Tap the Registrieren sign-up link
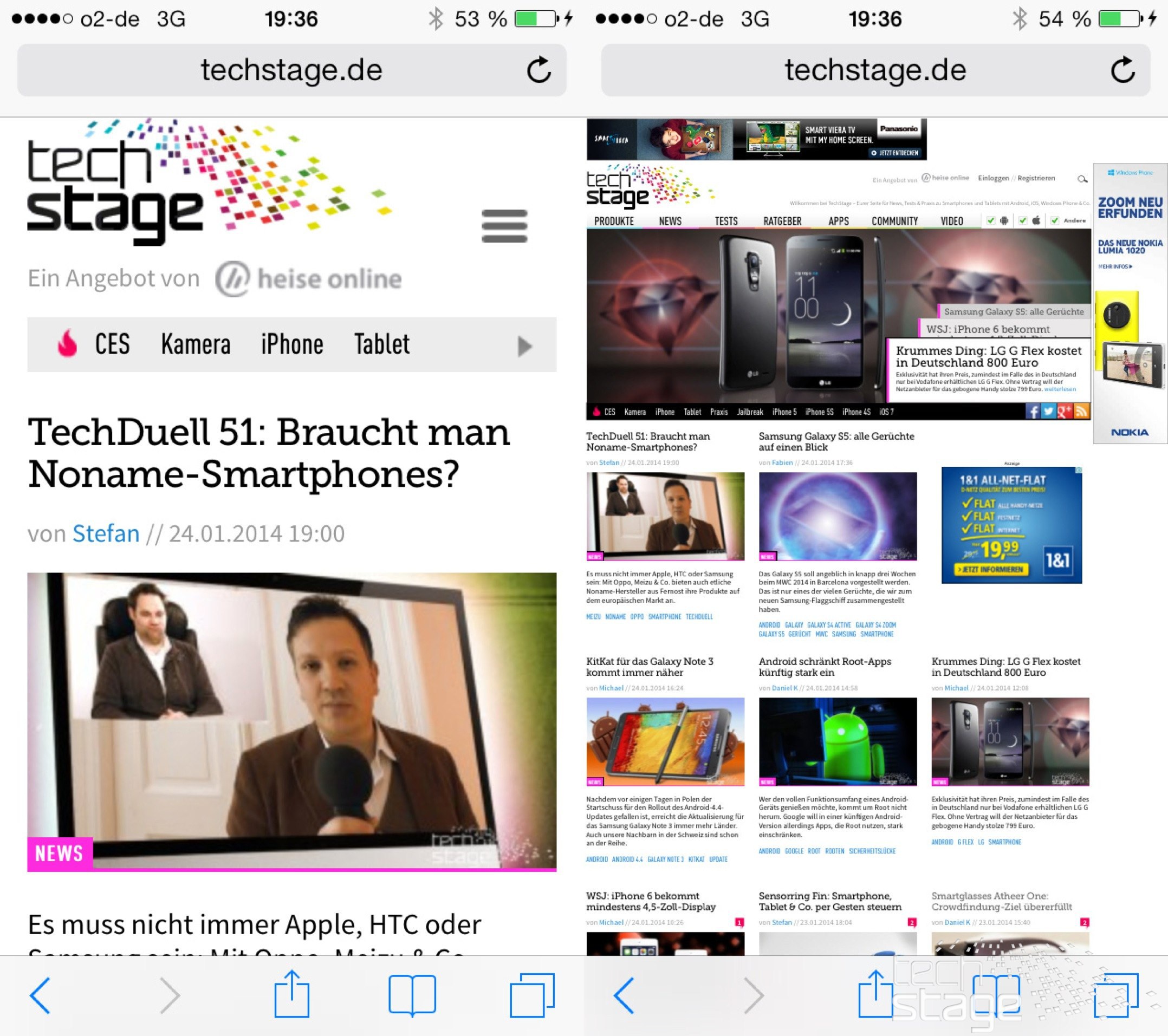This screenshot has width=1168, height=1036. tap(1036, 178)
